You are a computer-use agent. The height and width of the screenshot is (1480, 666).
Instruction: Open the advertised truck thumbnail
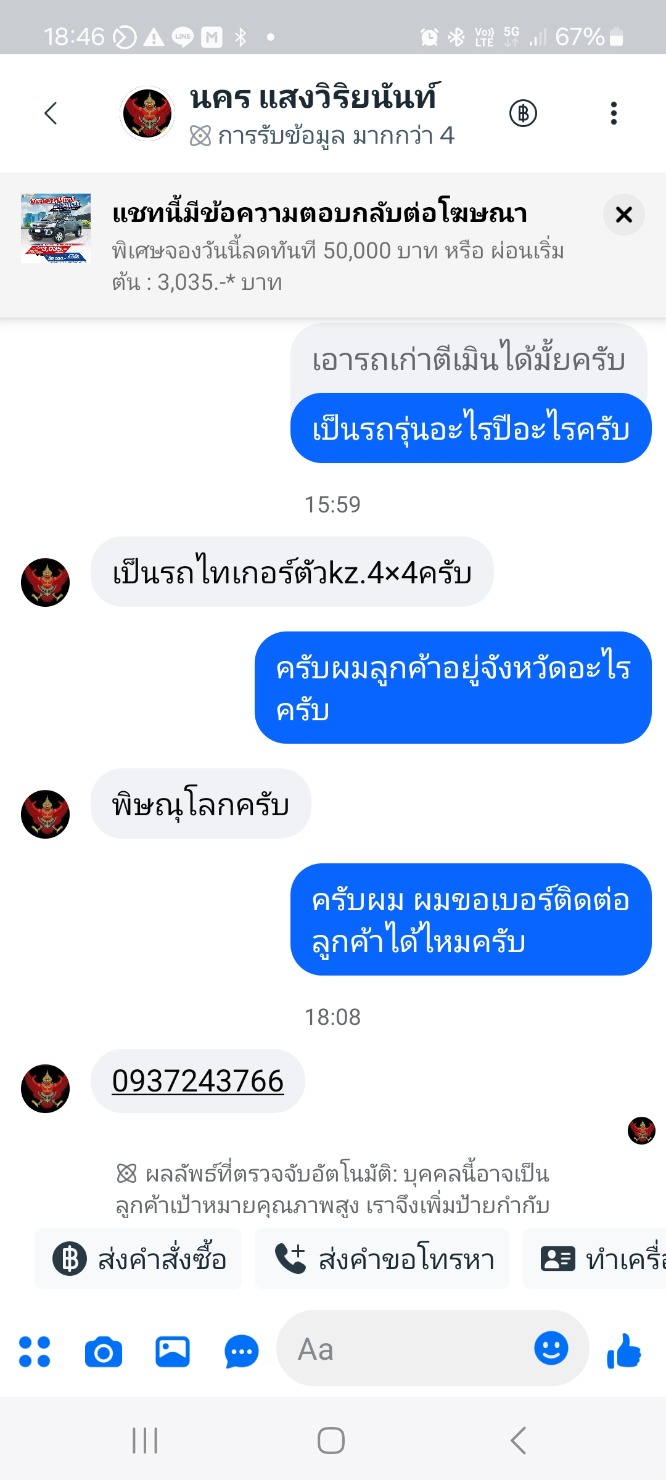click(56, 228)
